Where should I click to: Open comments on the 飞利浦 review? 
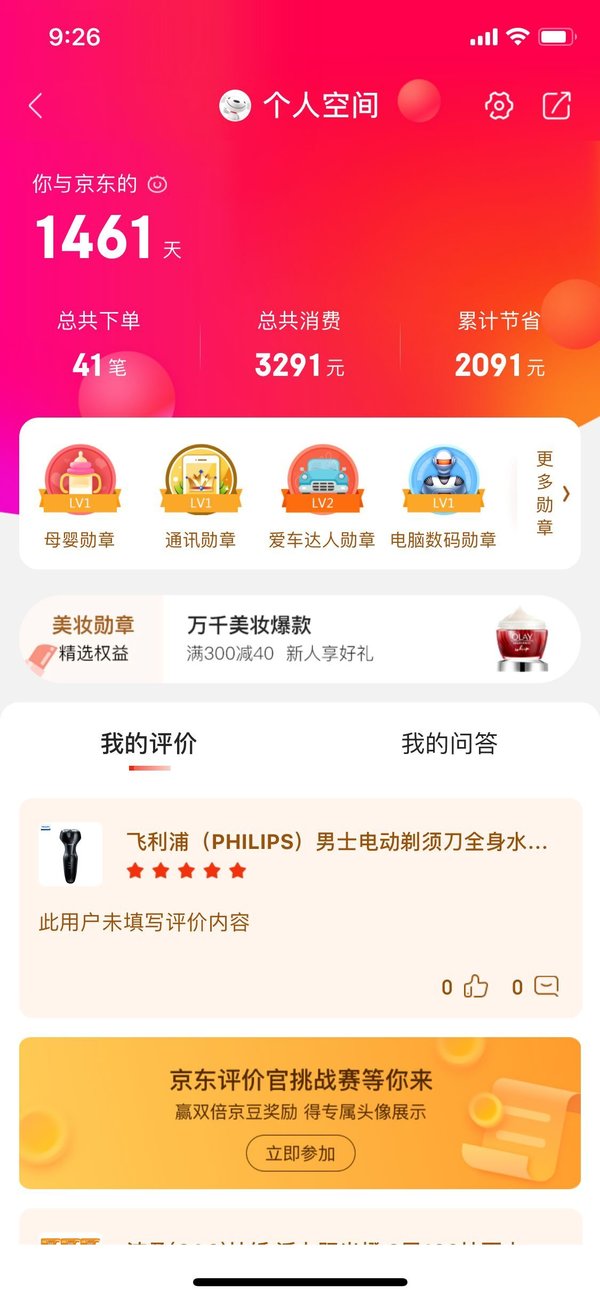[x=535, y=987]
